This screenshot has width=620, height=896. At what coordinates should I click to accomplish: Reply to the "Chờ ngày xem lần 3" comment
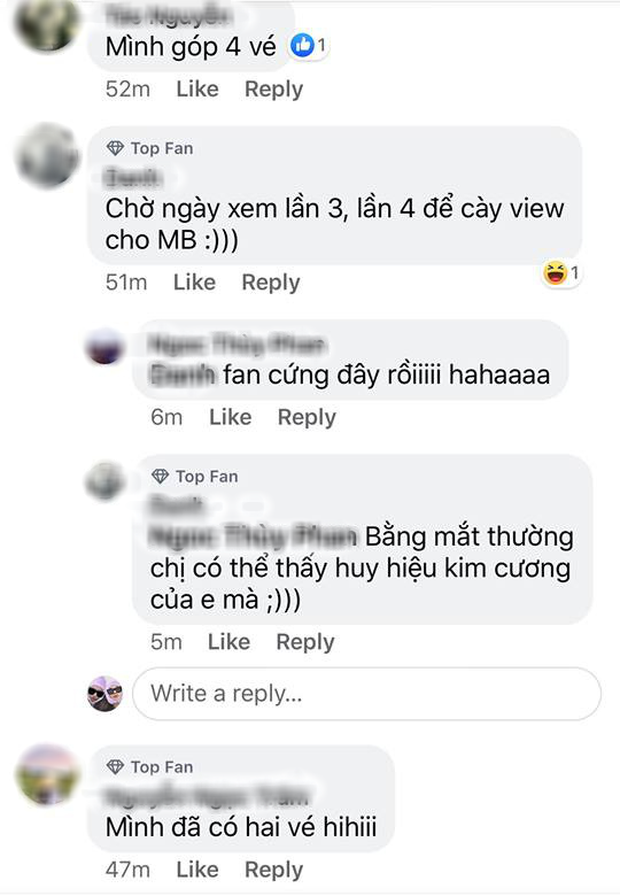(270, 283)
